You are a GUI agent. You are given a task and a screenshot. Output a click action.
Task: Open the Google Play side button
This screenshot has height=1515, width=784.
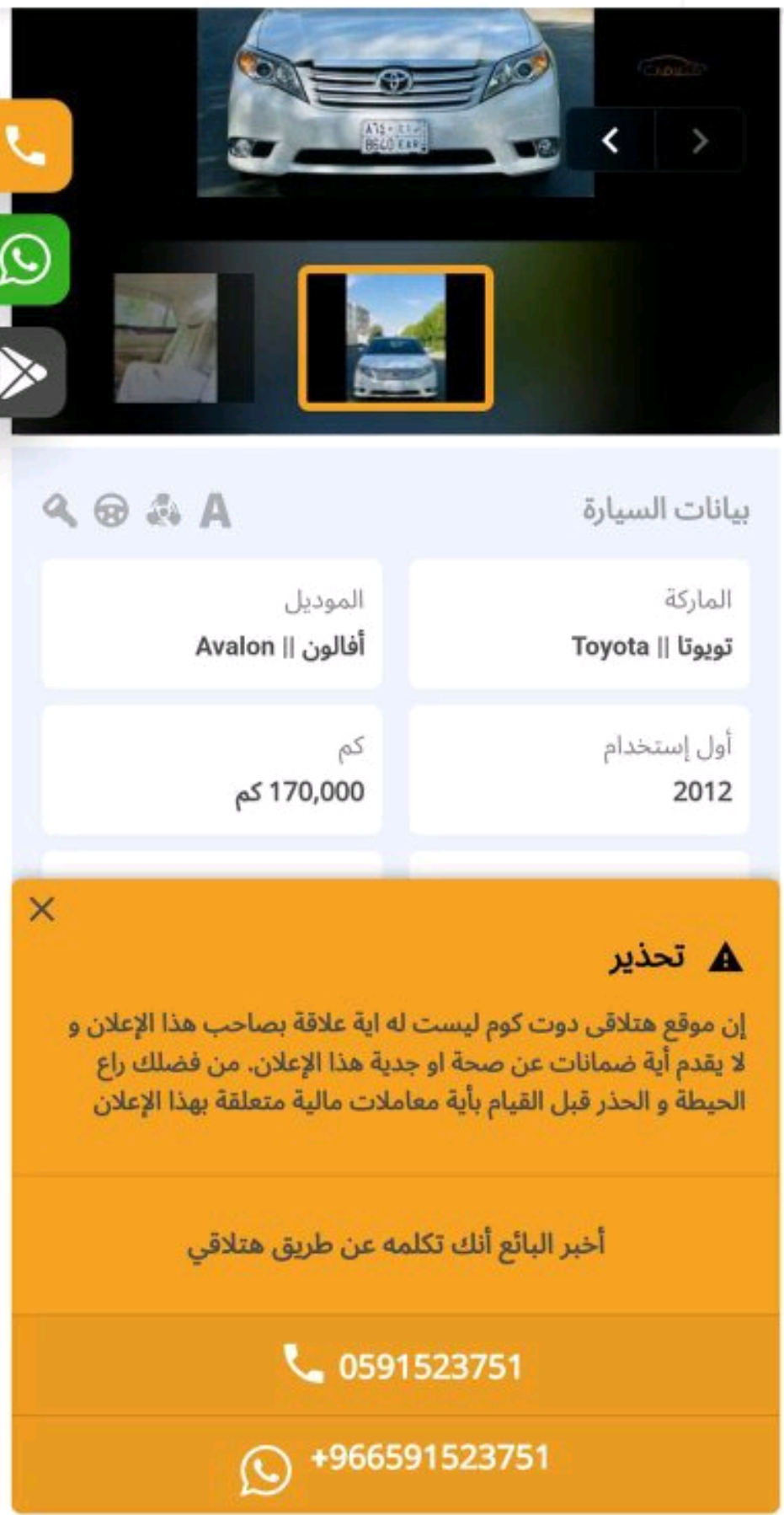tap(30, 372)
